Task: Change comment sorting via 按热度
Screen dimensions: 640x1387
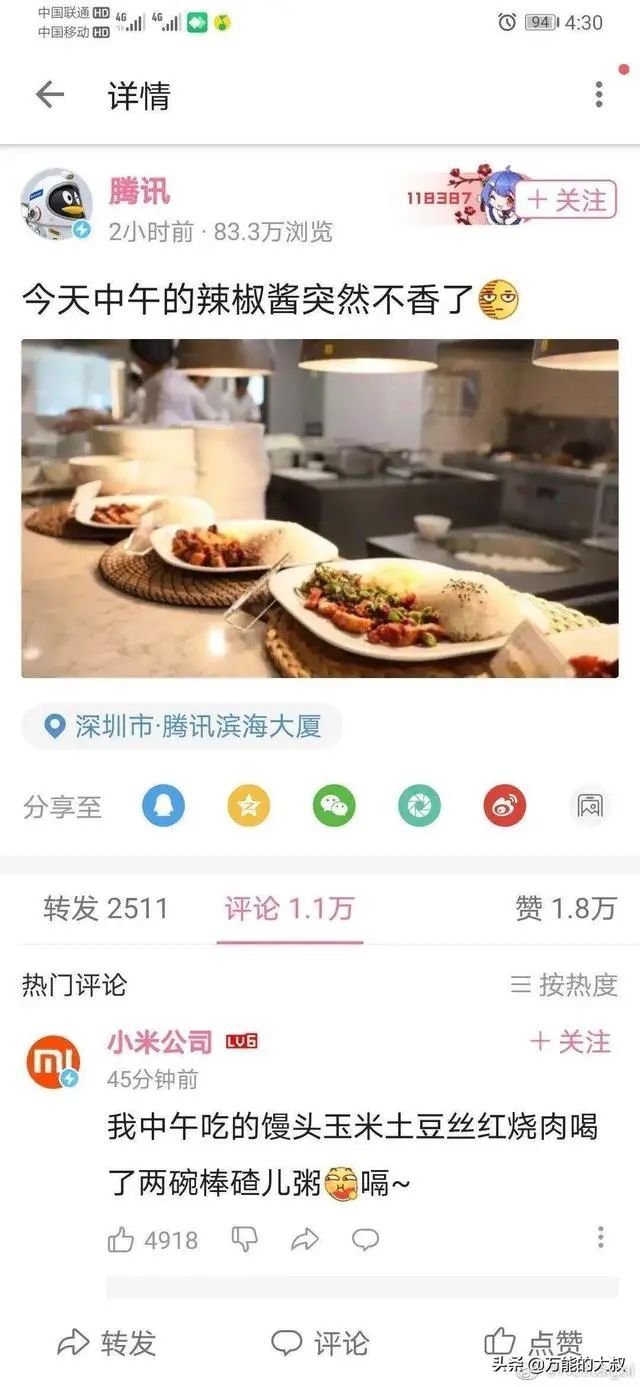Action: point(565,985)
